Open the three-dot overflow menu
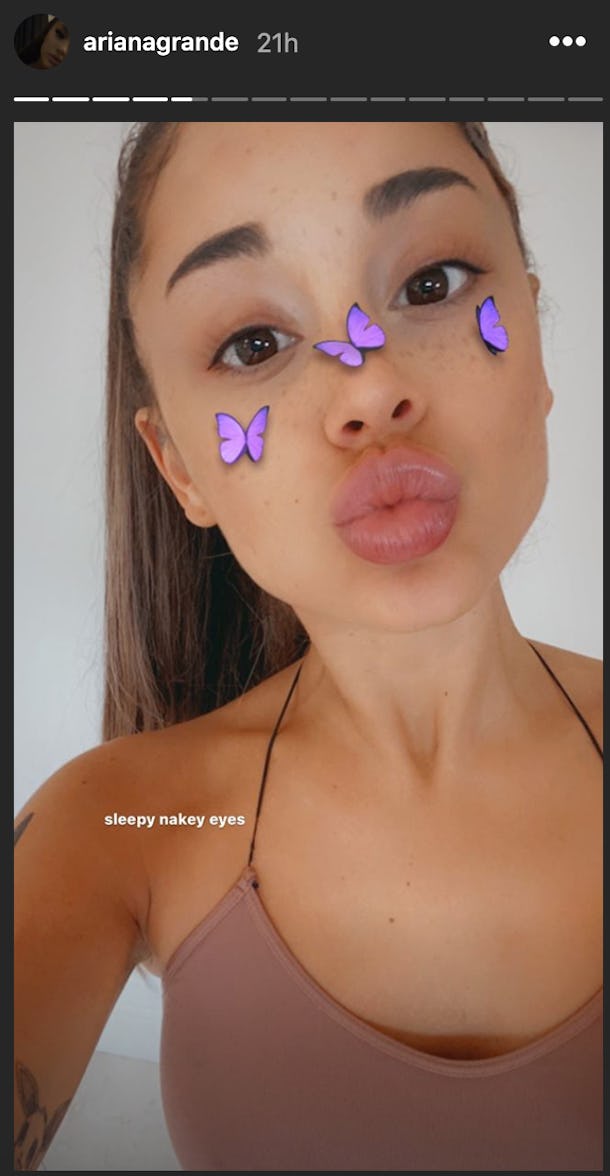Image resolution: width=610 pixels, height=1176 pixels. [x=567, y=42]
